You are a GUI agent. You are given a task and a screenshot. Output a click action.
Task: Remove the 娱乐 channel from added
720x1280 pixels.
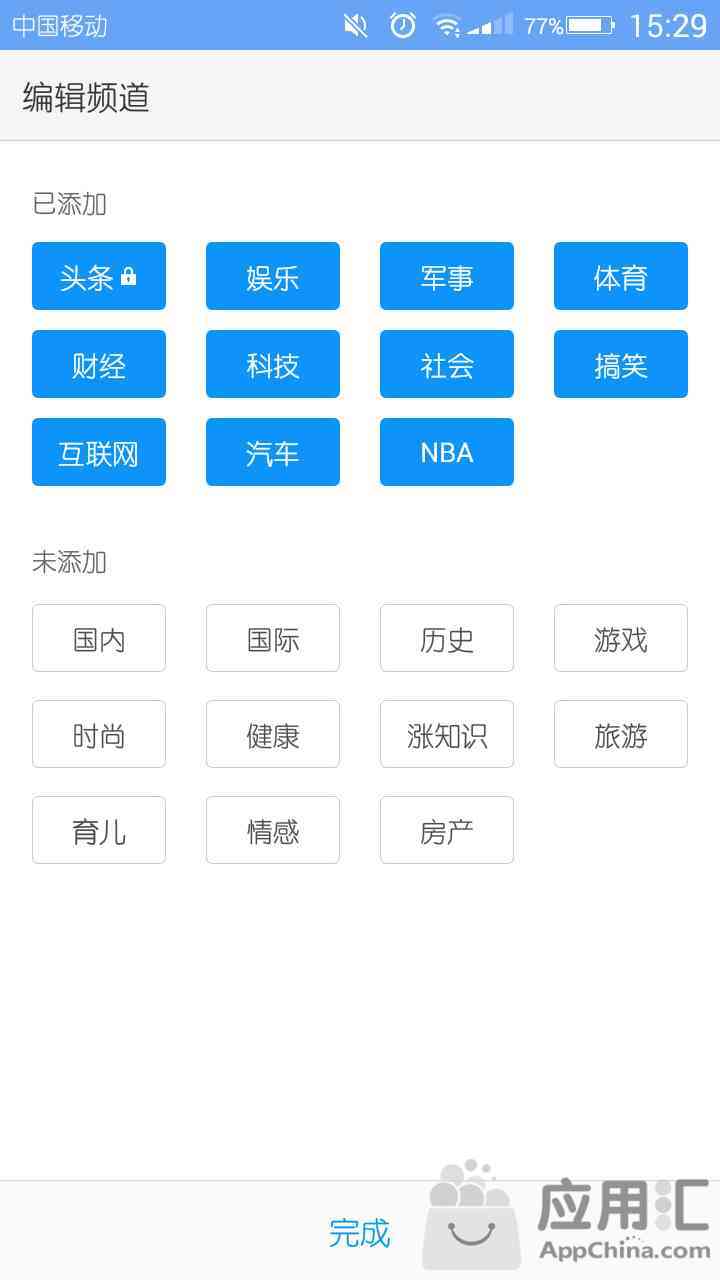[x=273, y=276]
